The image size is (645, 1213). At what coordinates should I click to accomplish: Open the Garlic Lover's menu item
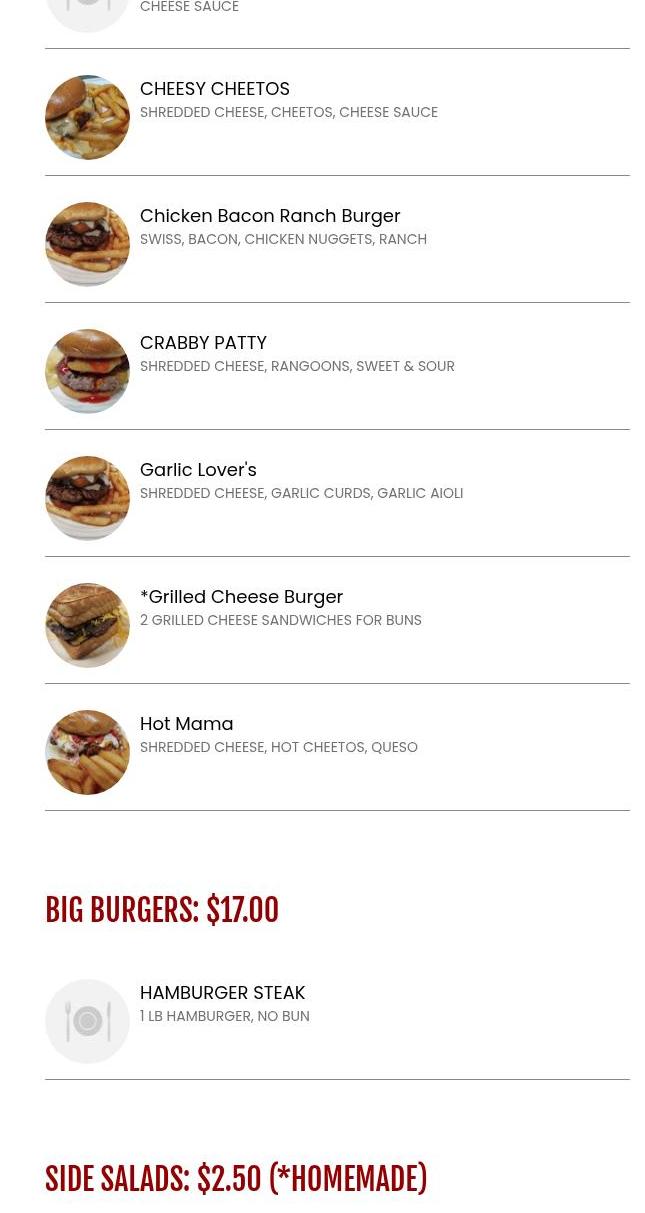point(337,493)
